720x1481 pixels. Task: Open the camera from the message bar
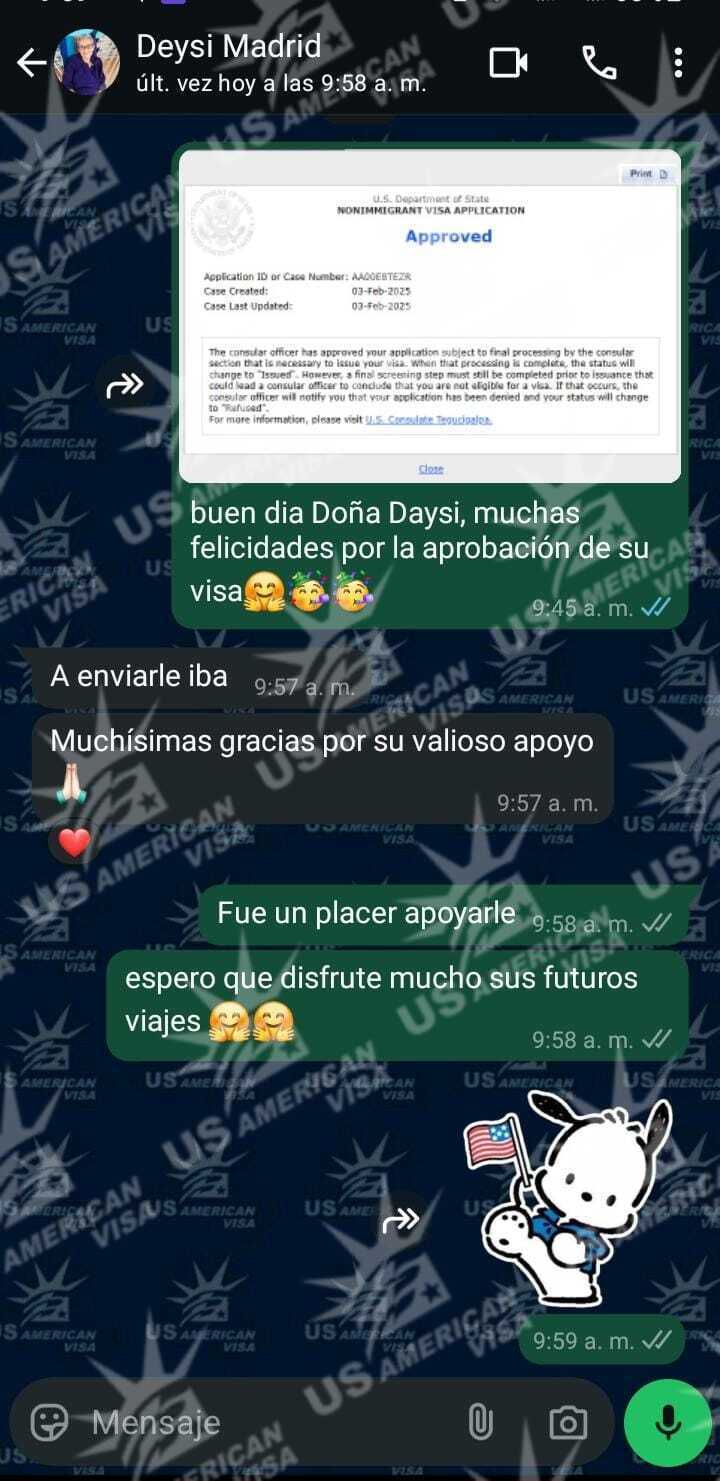coord(567,1422)
